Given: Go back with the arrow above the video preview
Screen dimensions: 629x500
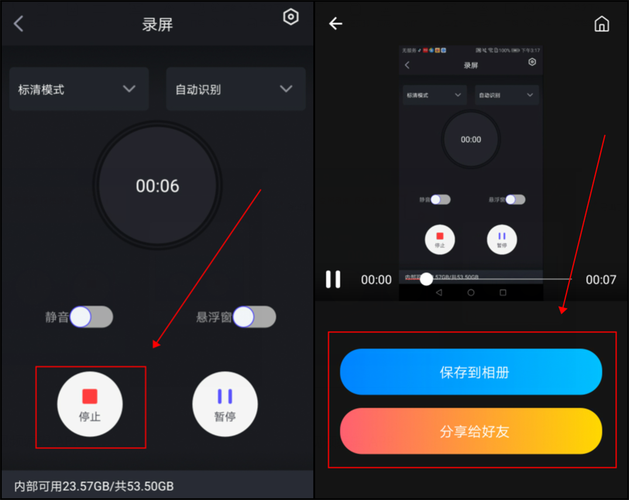Looking at the screenshot, I should pyautogui.click(x=336, y=24).
